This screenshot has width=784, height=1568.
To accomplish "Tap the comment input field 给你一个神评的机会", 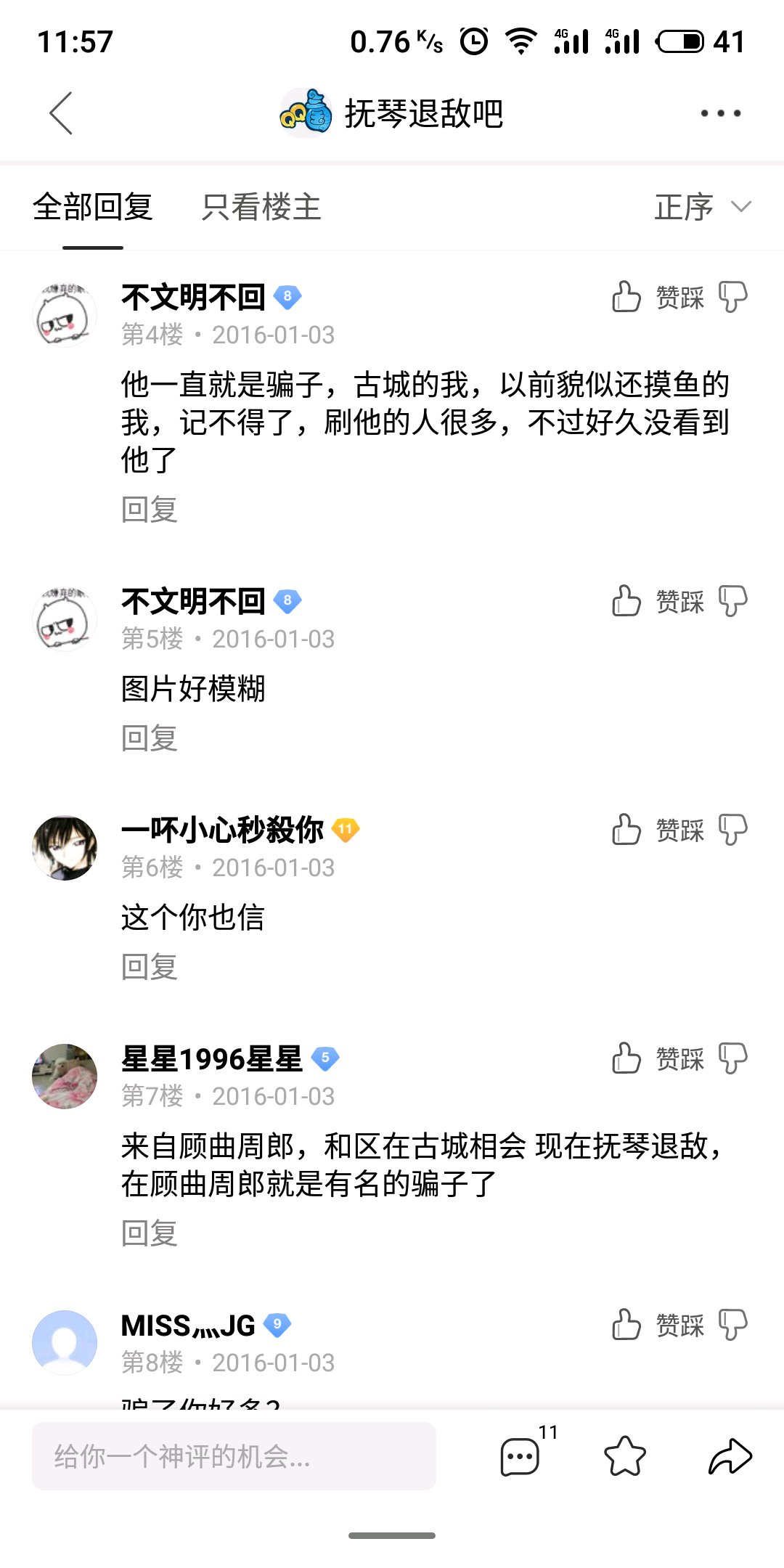I will coord(234,1456).
